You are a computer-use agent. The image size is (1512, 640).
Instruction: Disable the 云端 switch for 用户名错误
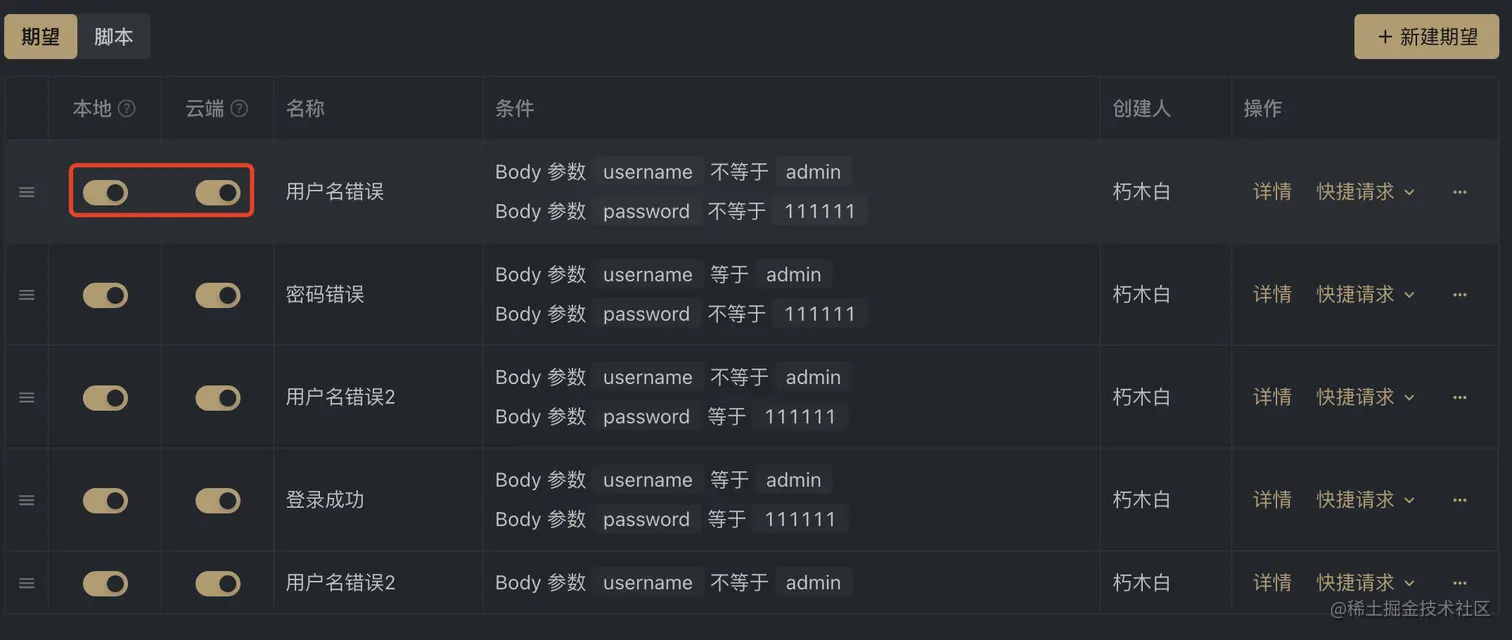coord(218,192)
